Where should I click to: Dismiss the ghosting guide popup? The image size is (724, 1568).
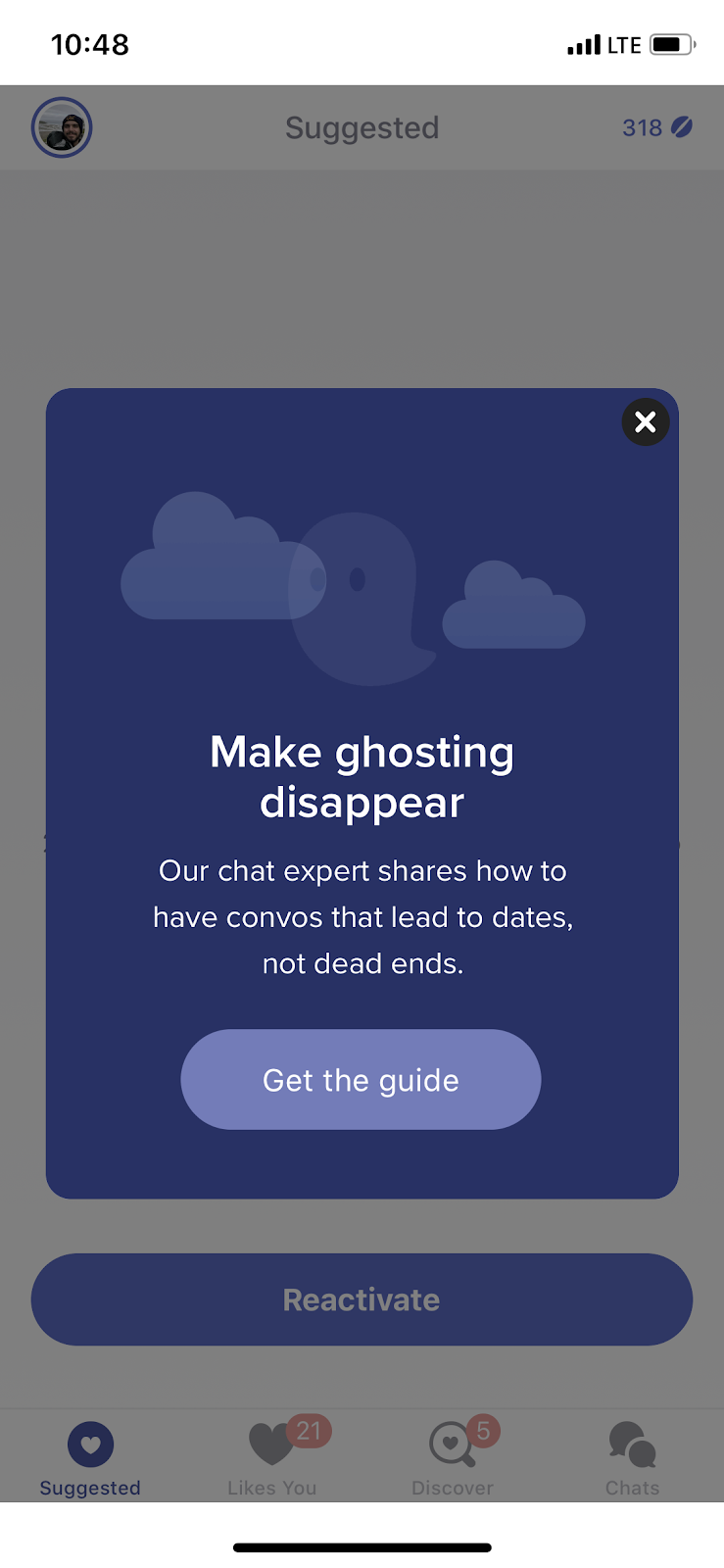(x=646, y=422)
